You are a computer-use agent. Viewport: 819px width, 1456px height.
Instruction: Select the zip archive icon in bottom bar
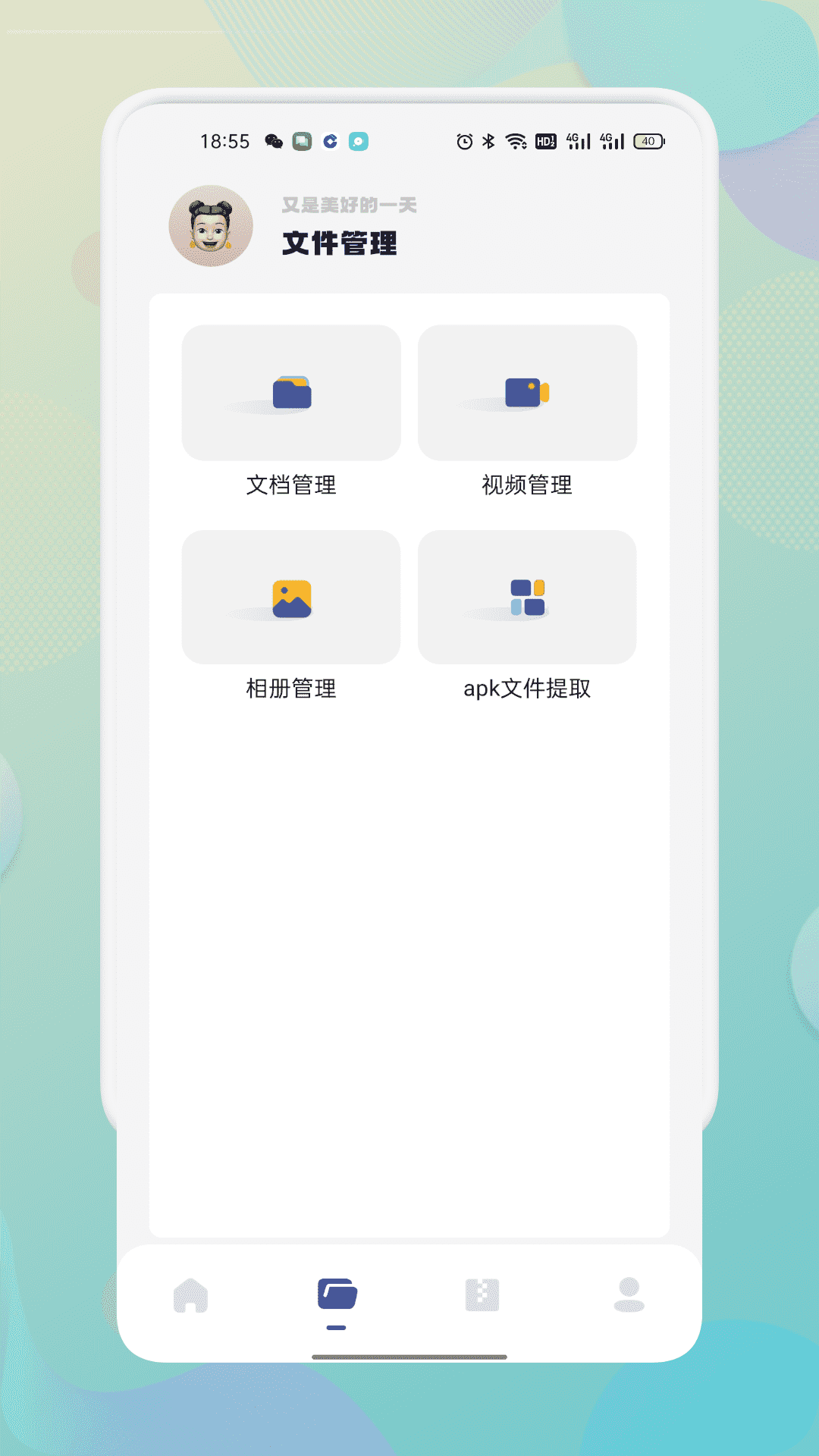point(482,1294)
